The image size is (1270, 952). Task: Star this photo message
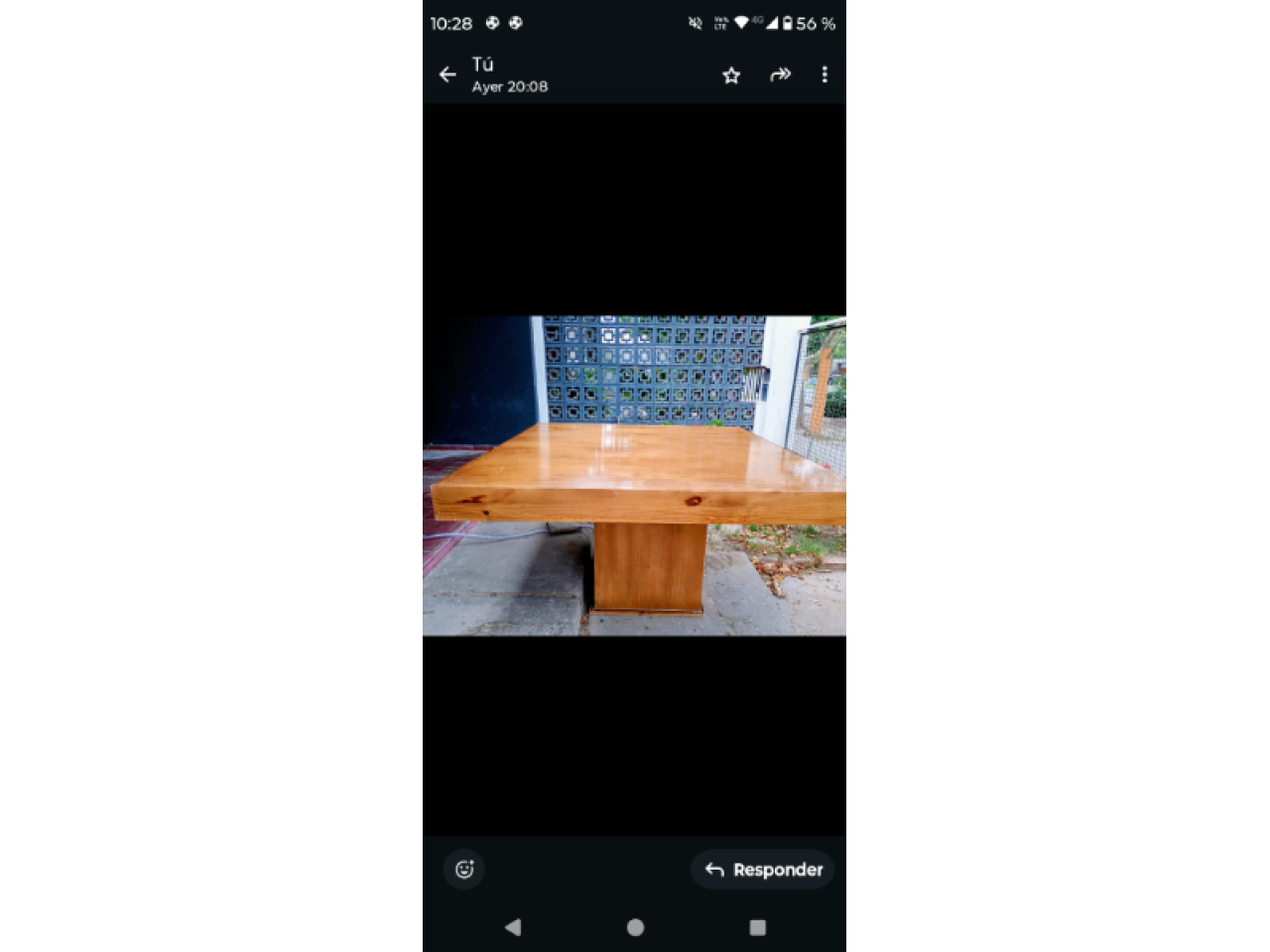coord(731,75)
